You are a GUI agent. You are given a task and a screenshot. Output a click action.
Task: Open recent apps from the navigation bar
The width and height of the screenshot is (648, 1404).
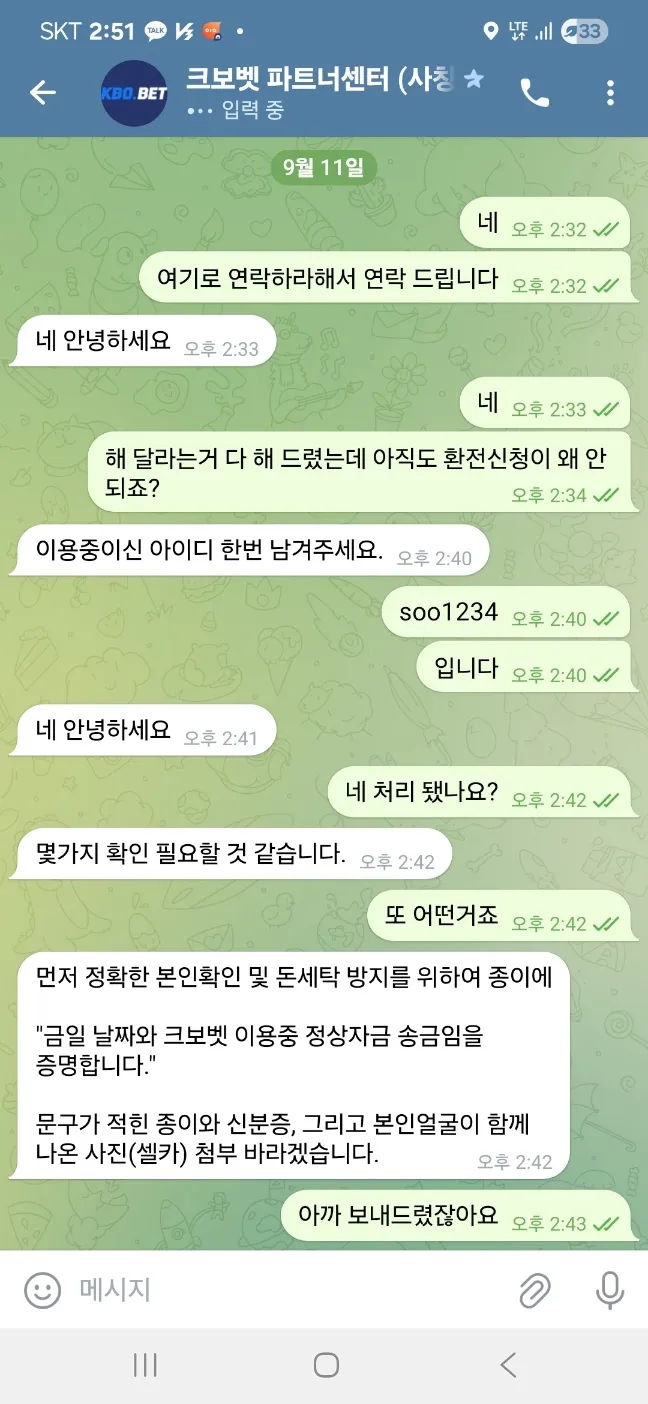click(145, 1365)
